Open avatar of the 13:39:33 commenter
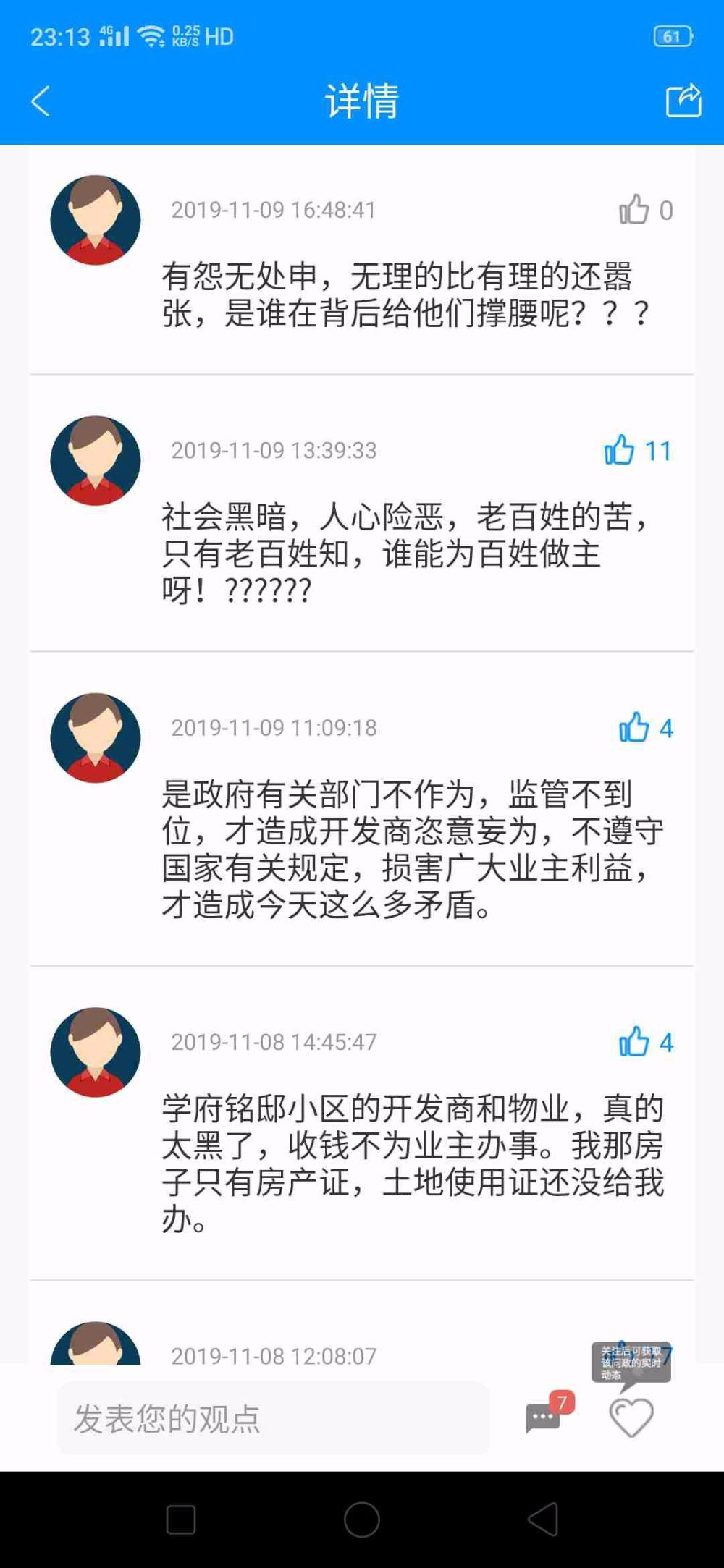Screen dimensions: 724x1568 (x=96, y=460)
